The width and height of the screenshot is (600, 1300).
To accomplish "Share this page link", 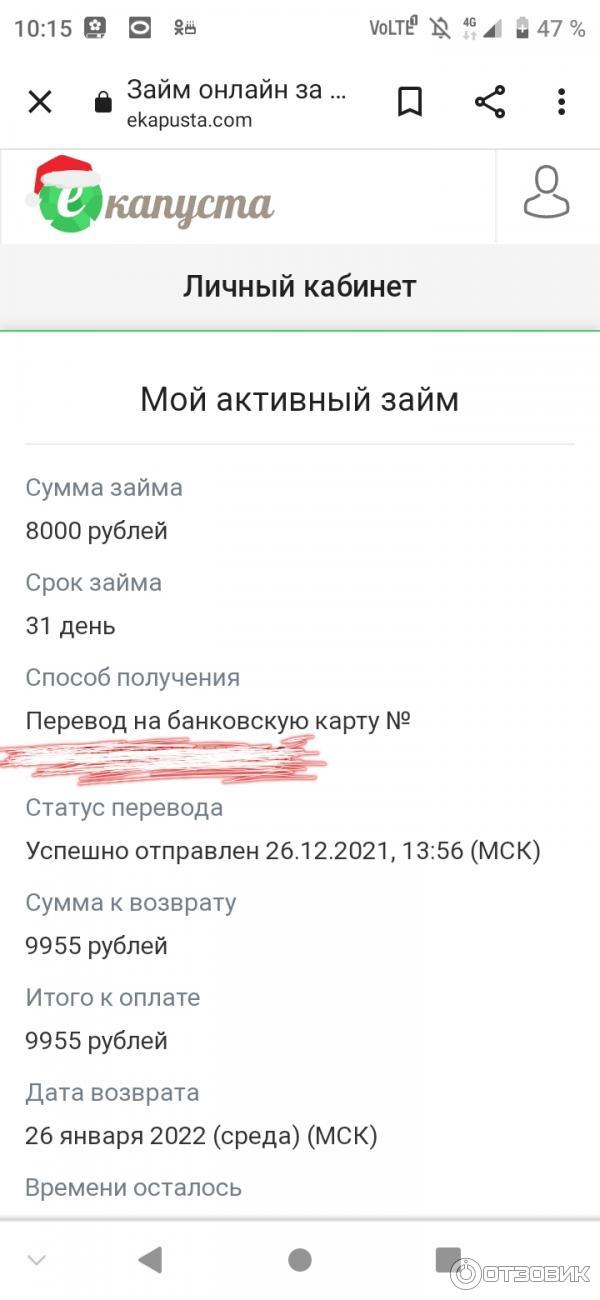I will click(x=489, y=102).
